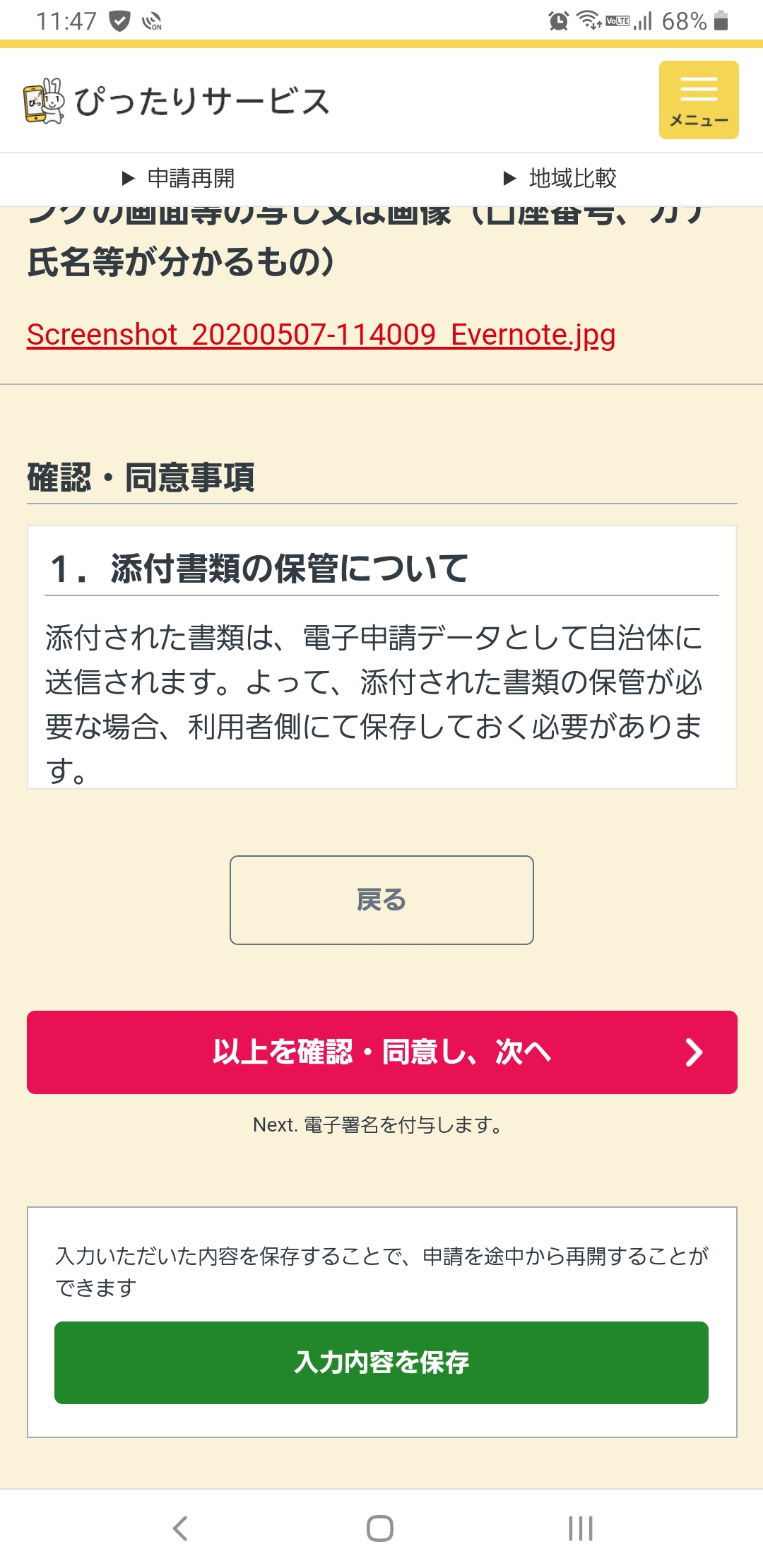The width and height of the screenshot is (763, 1568).
Task: Confirm with 以上を確認・同意し、次へ
Action: [x=381, y=1052]
